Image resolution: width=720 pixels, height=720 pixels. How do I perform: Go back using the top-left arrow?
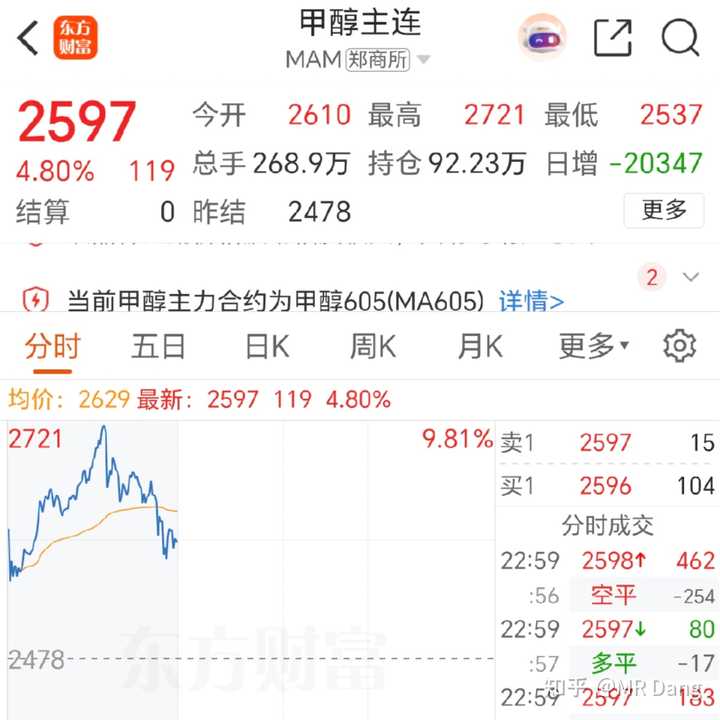[28, 38]
